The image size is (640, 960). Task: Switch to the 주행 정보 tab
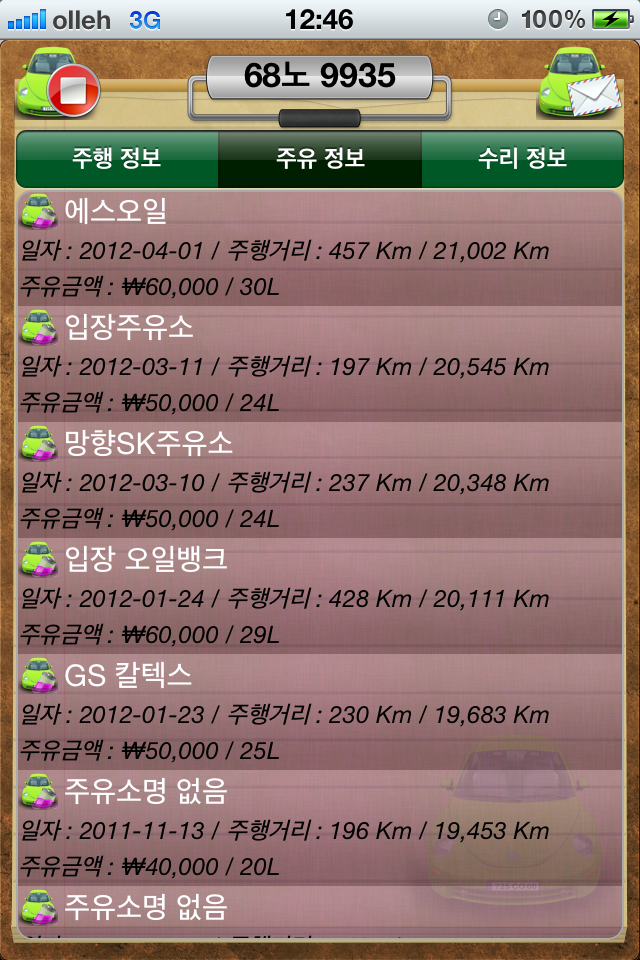(117, 158)
